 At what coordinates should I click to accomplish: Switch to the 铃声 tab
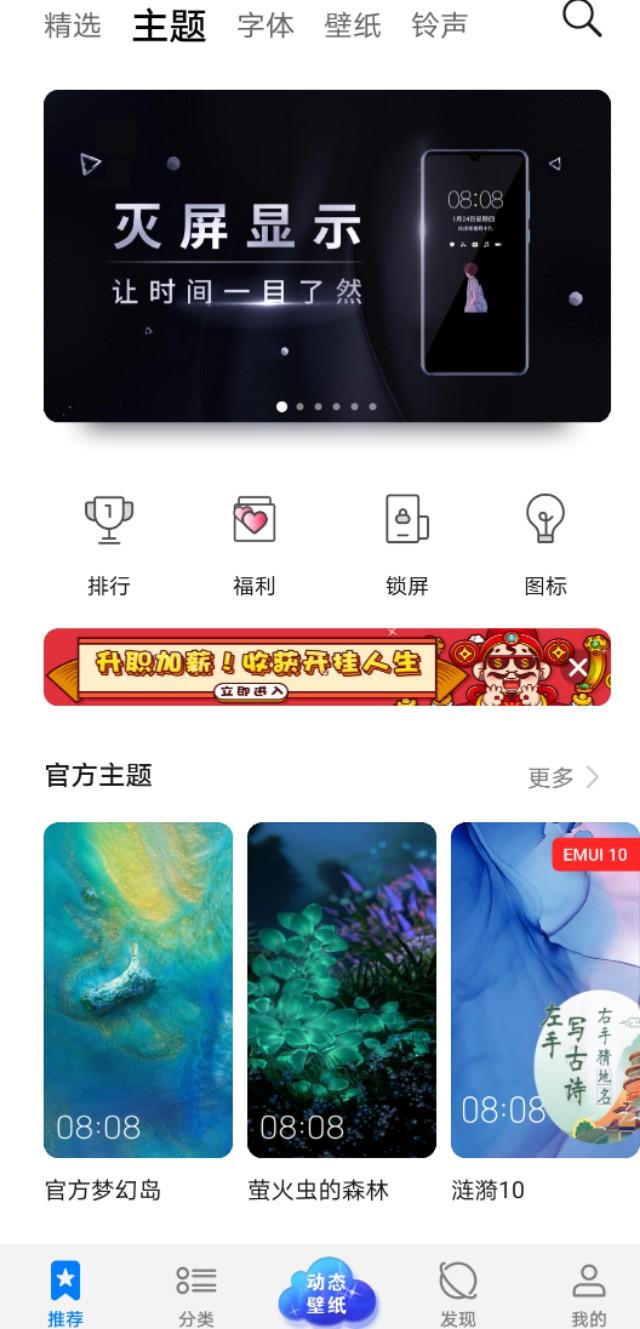point(439,25)
